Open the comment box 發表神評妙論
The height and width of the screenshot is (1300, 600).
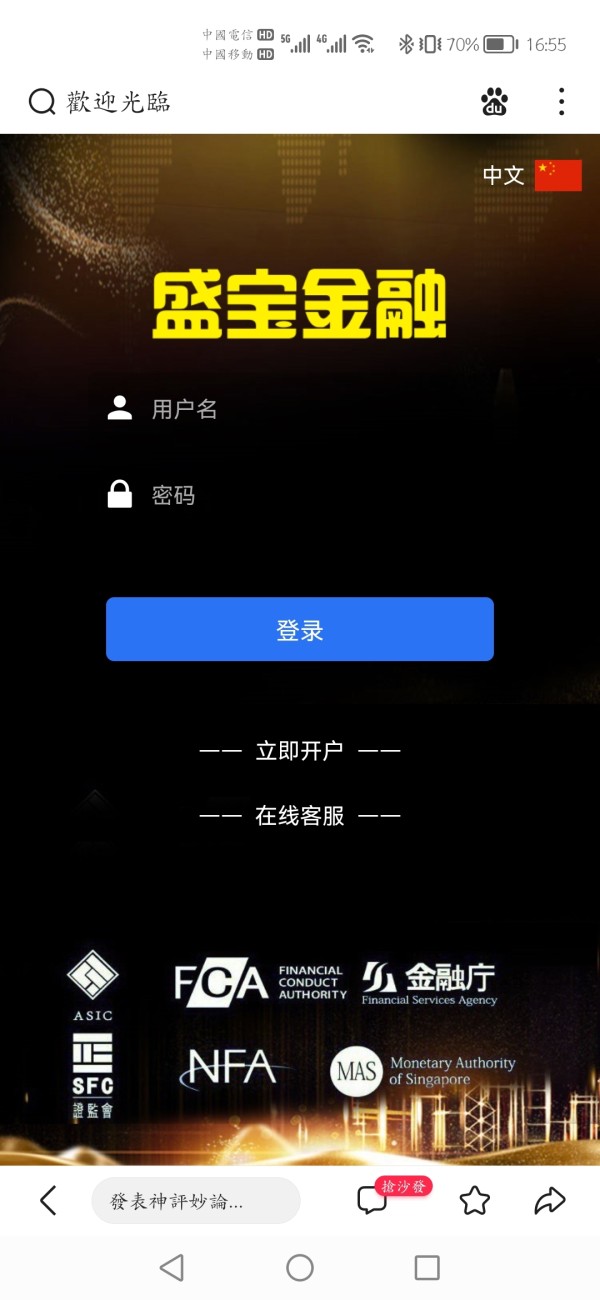pyautogui.click(x=195, y=1201)
